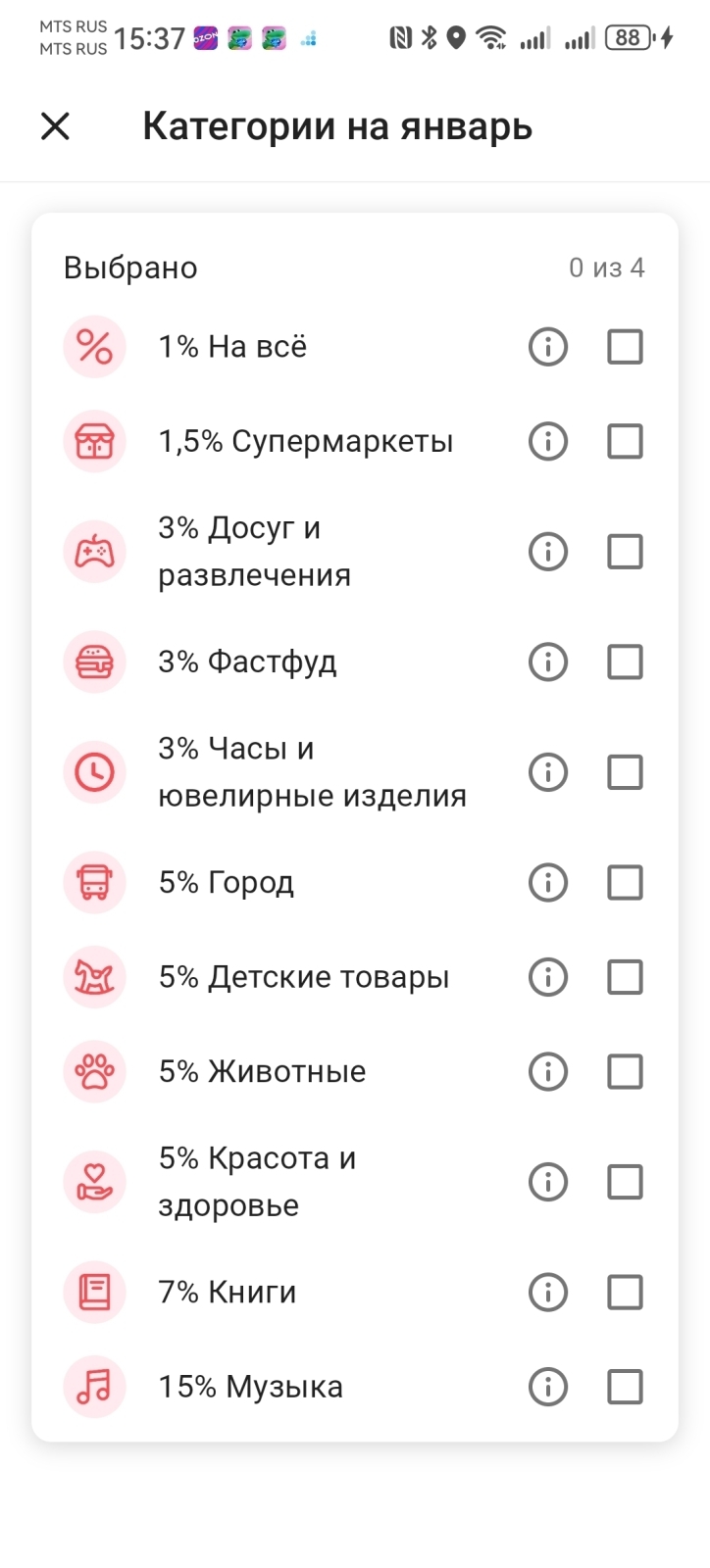Close the Категории на январь screen
The width and height of the screenshot is (710, 1568).
coord(56,126)
